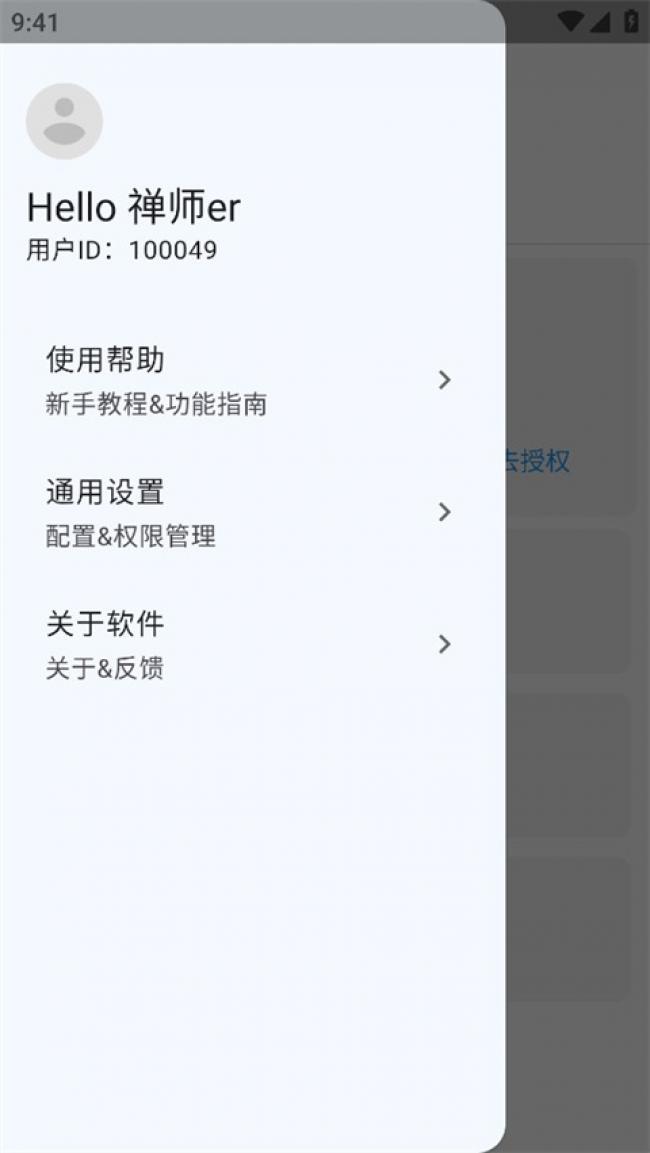Tap the user avatar picture
Screen dimensions: 650x1153
pyautogui.click(x=64, y=121)
